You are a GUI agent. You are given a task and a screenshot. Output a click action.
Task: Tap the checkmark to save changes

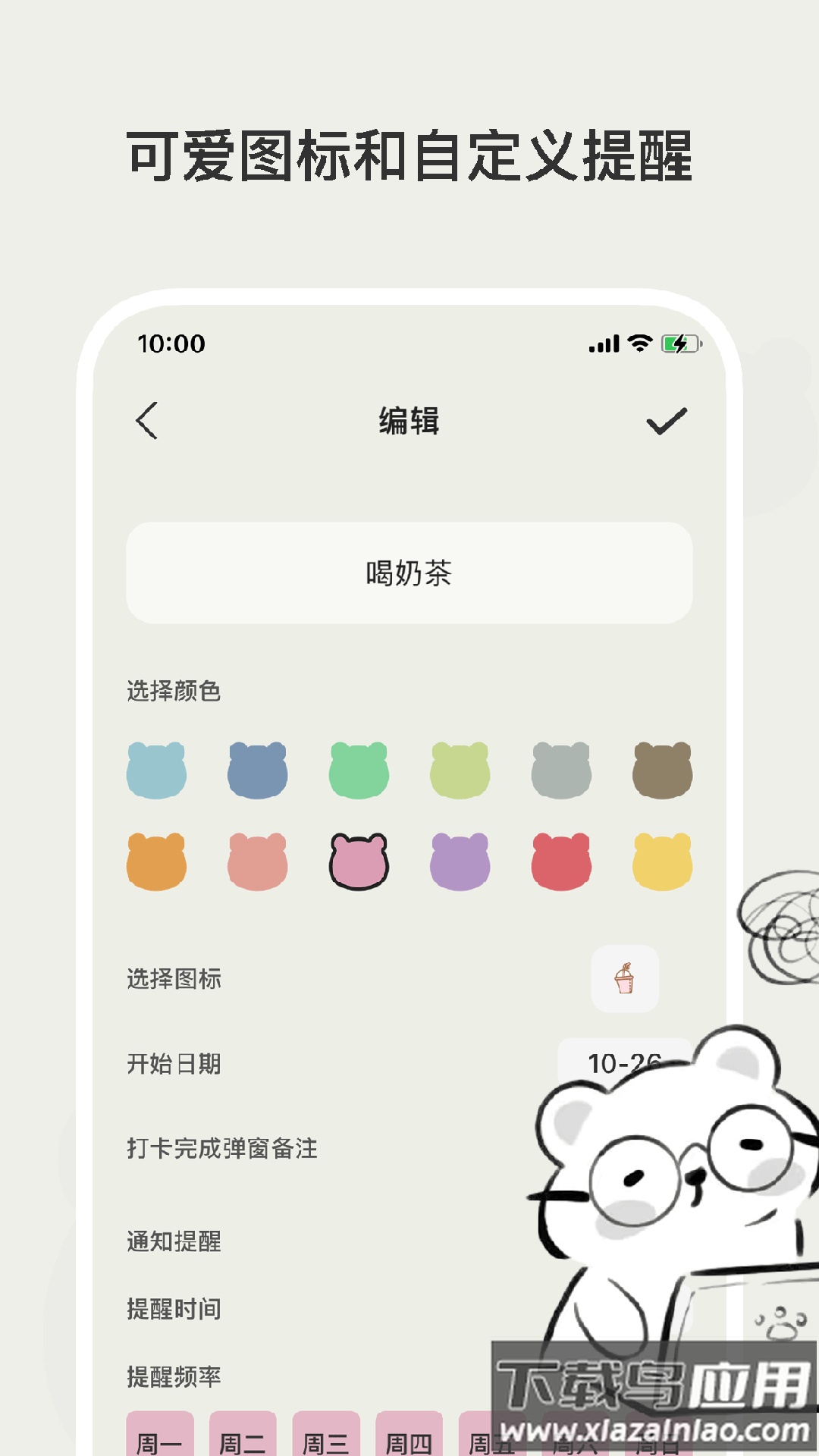point(665,419)
